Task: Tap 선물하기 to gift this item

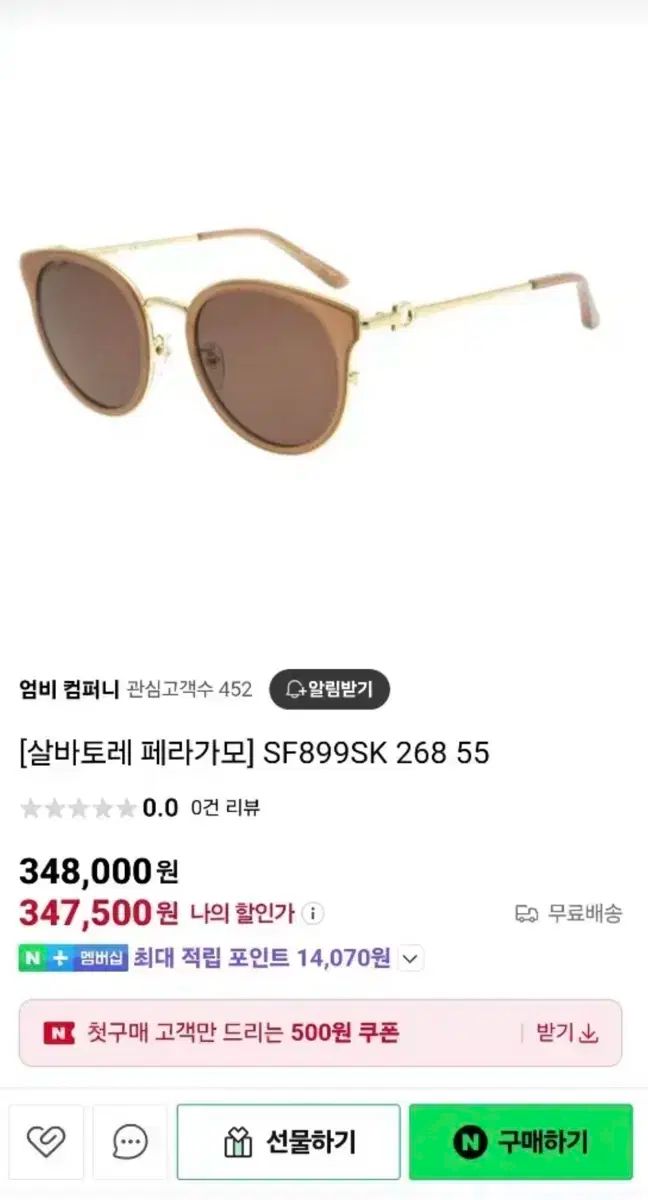Action: click(x=289, y=1141)
